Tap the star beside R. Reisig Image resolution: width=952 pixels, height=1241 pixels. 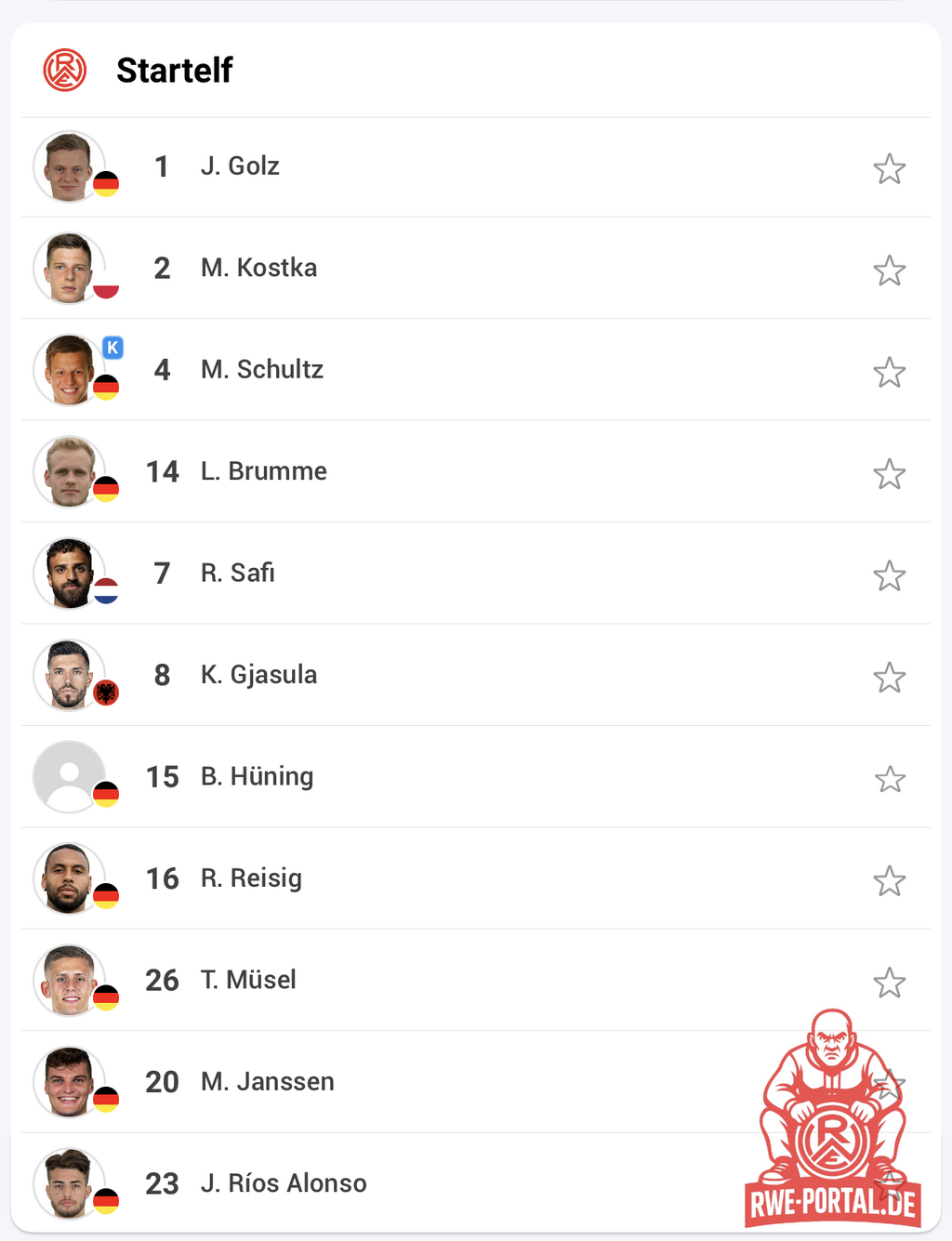[889, 881]
